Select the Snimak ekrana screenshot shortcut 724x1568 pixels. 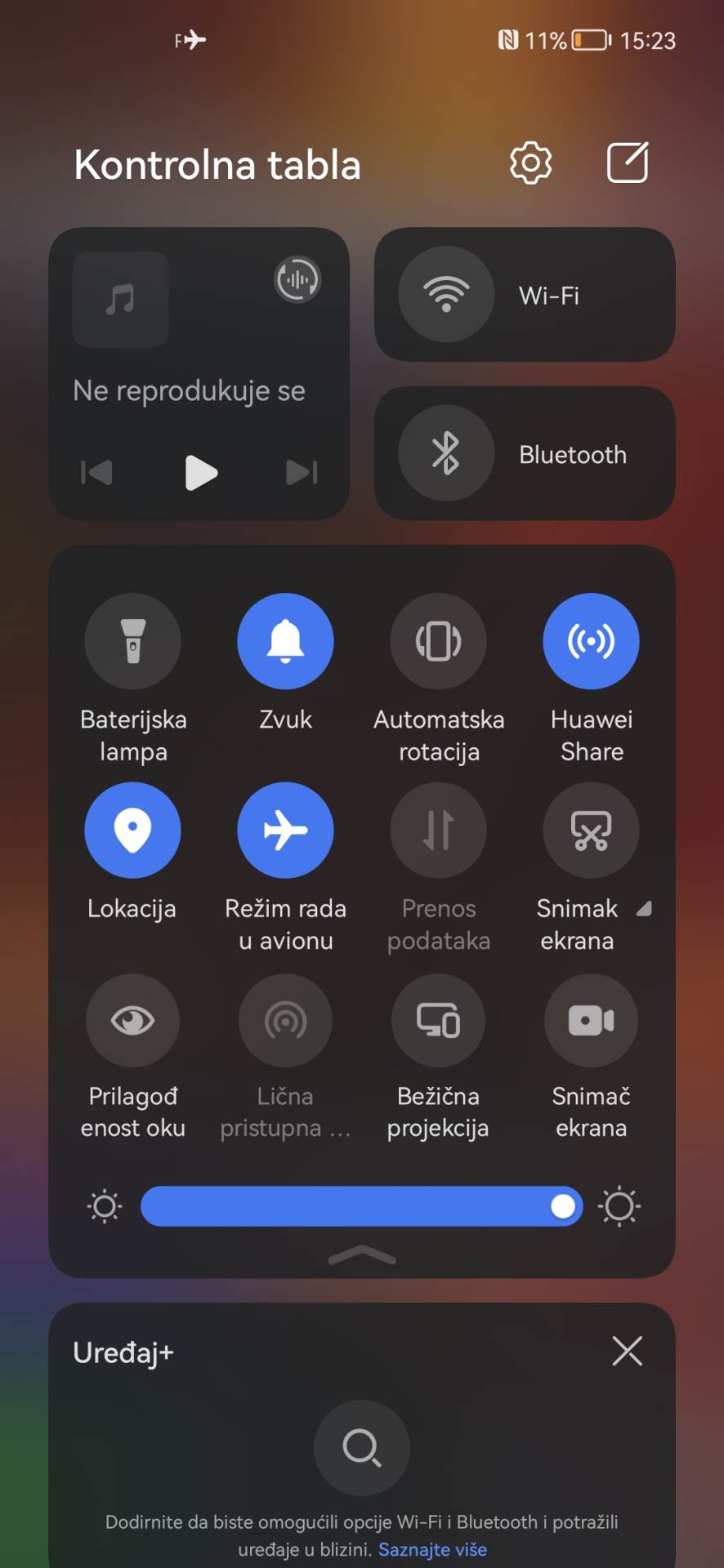591,830
